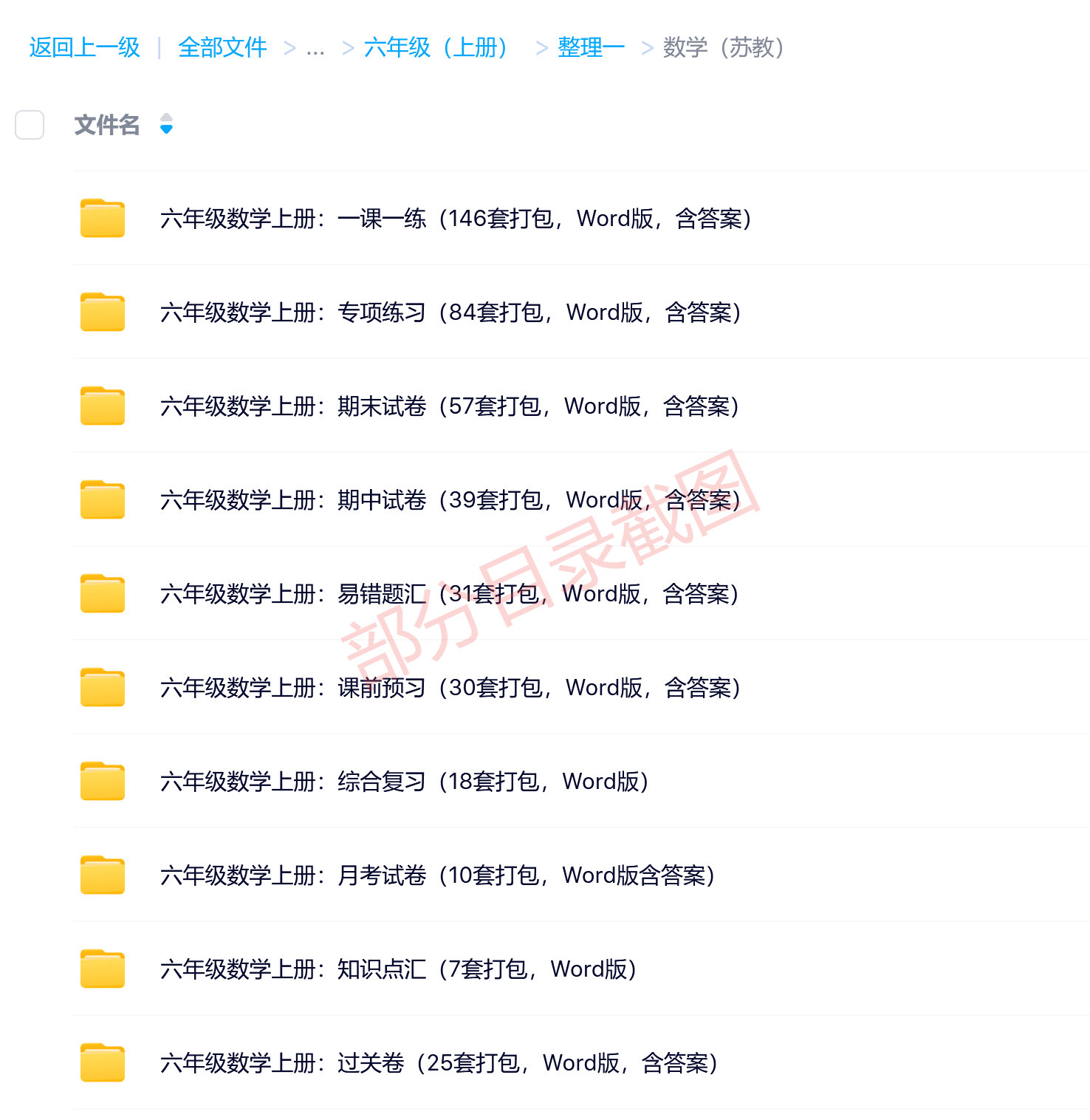Open the 期末试卷 57套 folder
The image size is (1090, 1120).
point(449,406)
